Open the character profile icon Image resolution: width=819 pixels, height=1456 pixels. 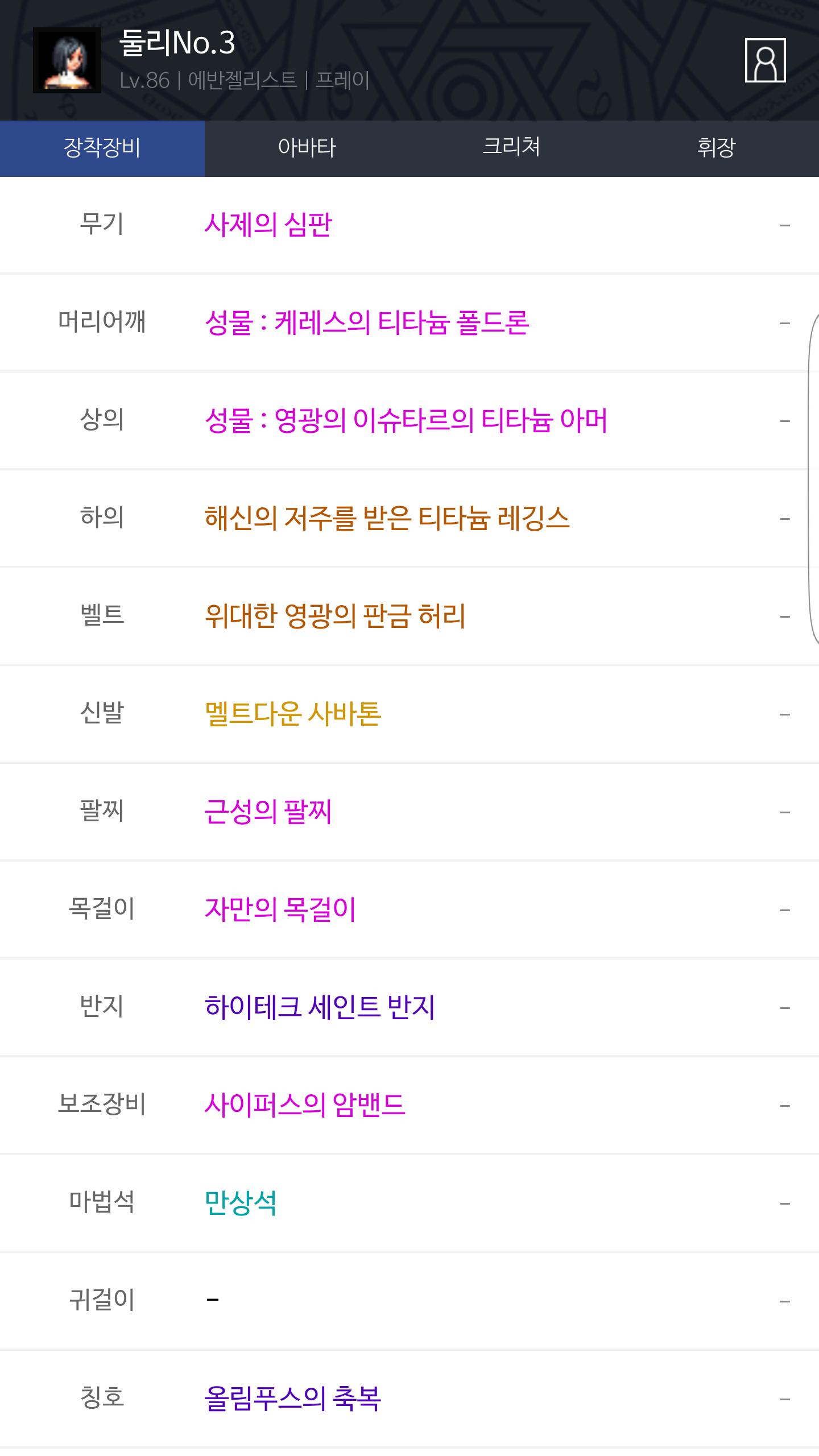pyautogui.click(x=765, y=60)
